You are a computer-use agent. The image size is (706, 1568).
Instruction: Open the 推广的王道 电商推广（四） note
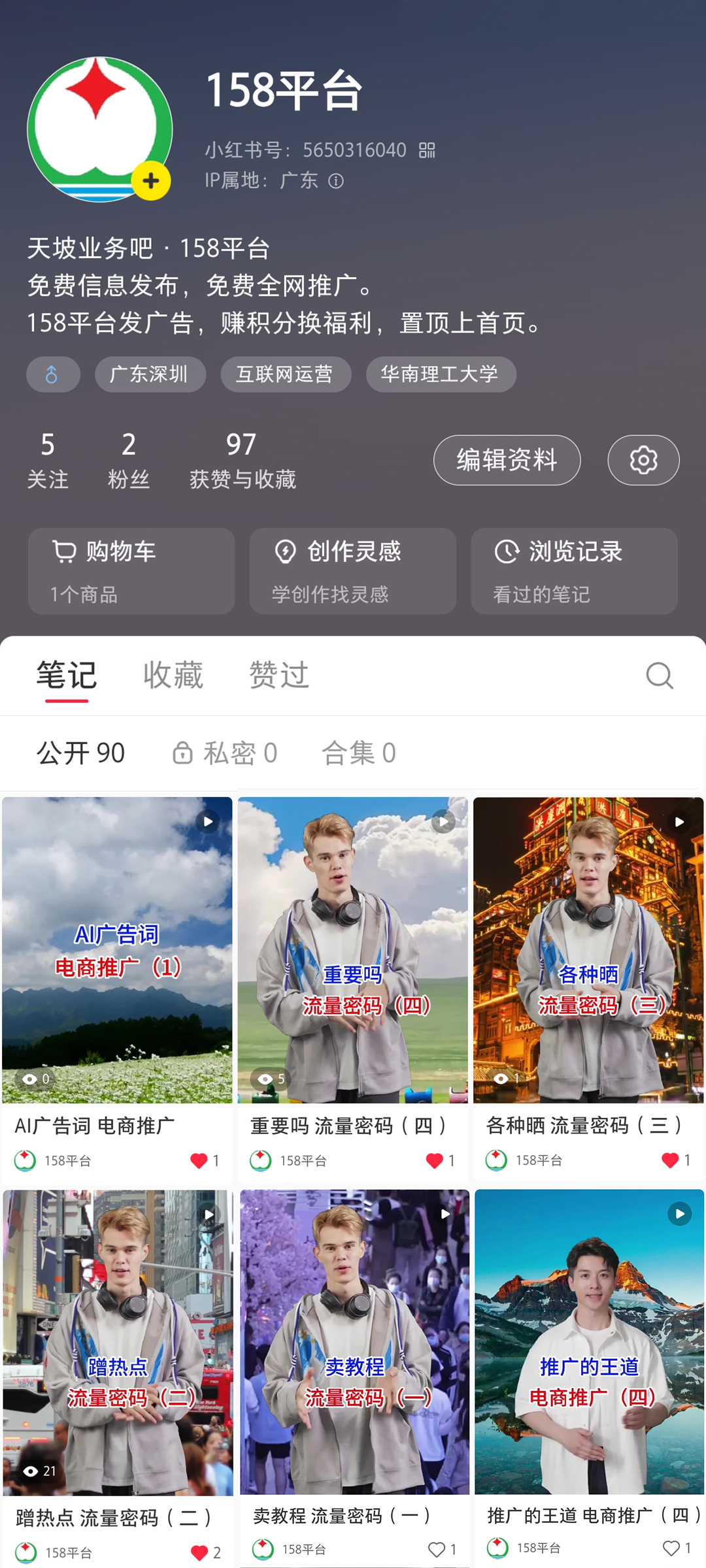point(589,1343)
